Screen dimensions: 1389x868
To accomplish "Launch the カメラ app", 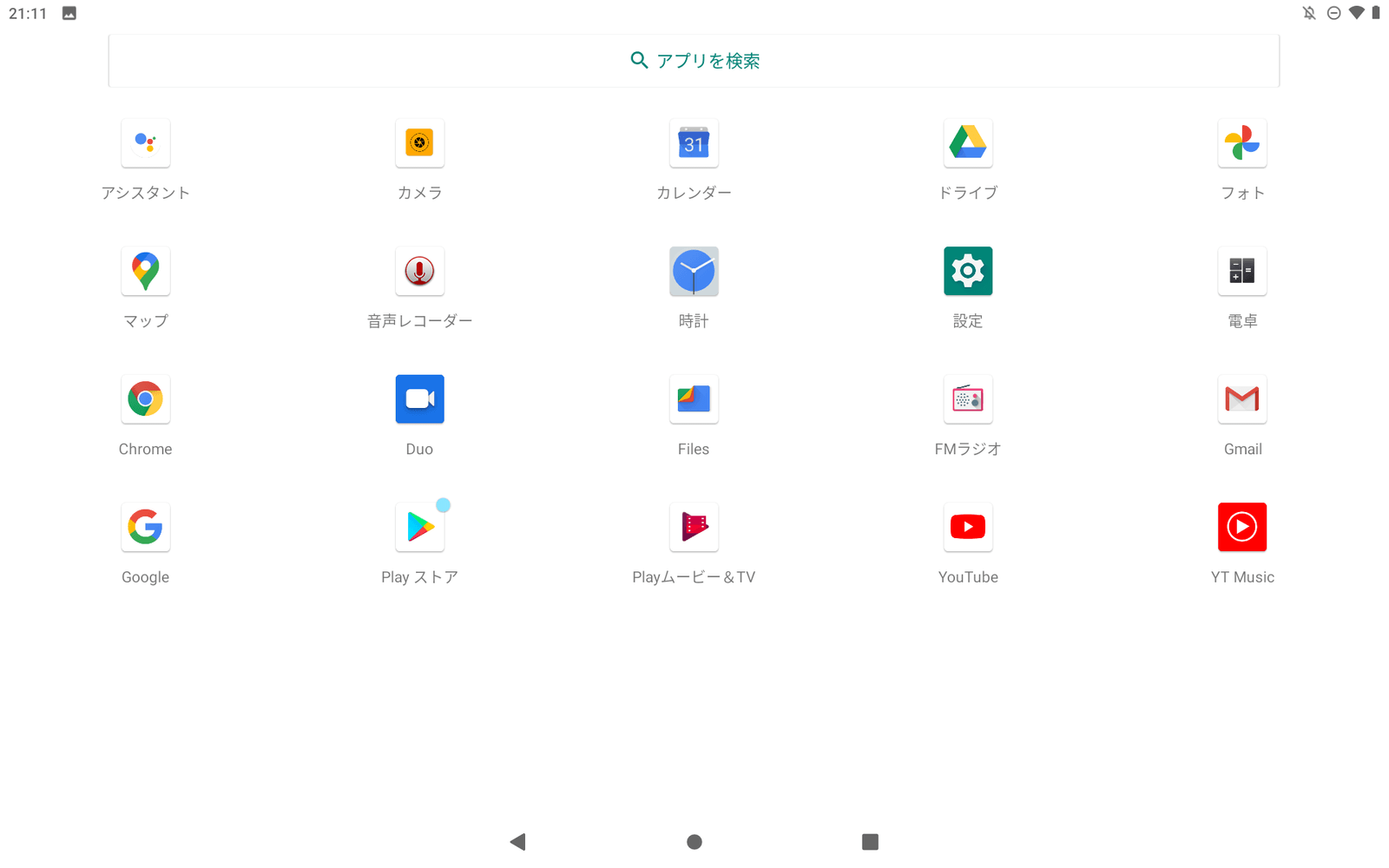I will 419,143.
